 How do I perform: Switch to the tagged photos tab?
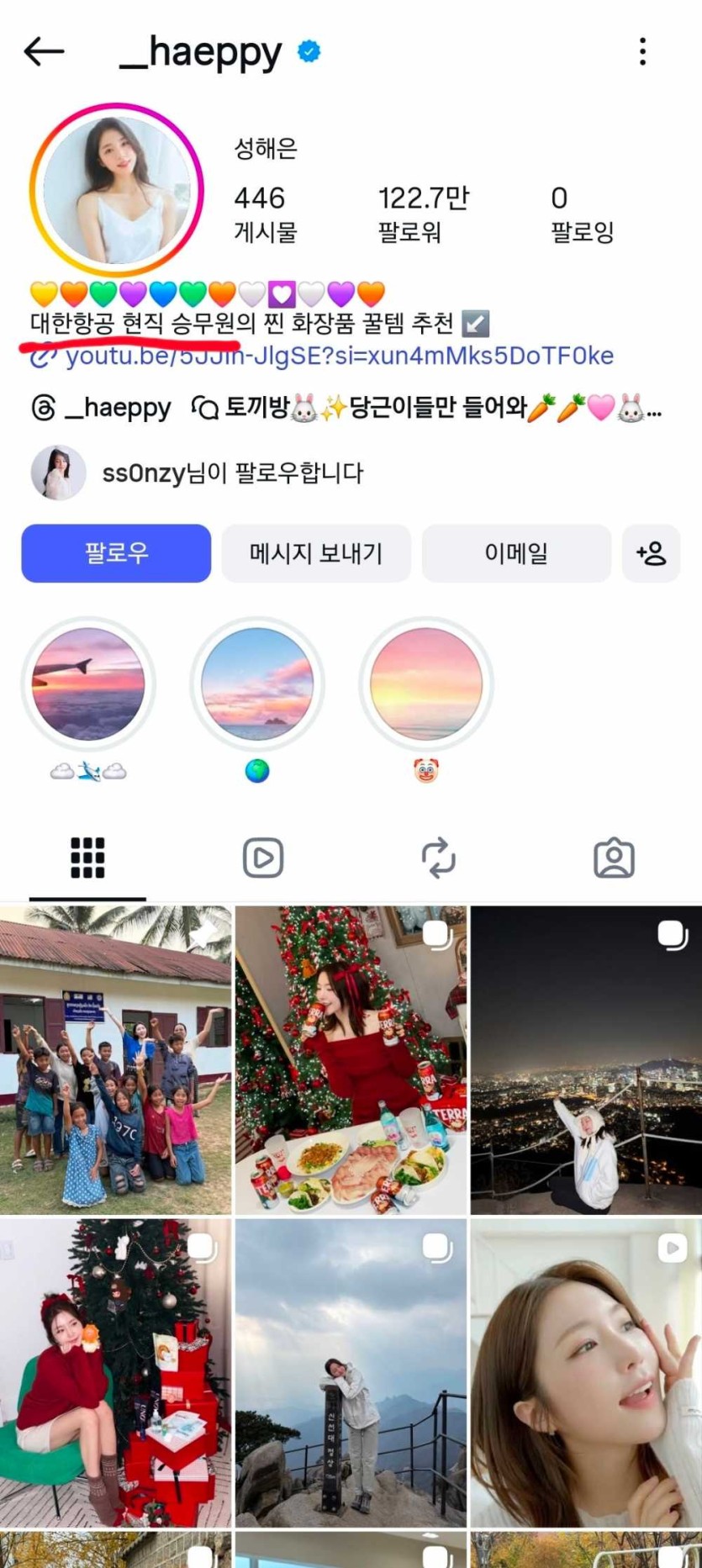tap(614, 858)
